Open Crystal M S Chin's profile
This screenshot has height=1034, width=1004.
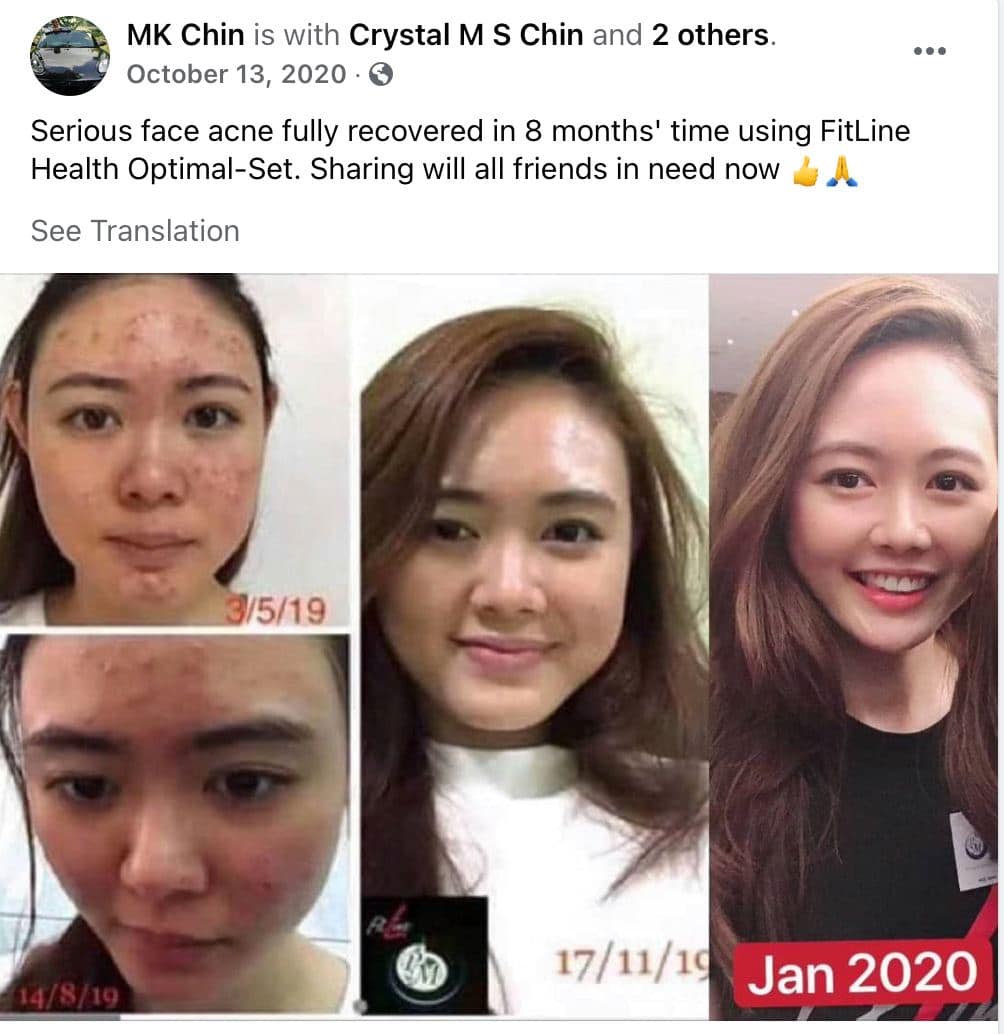467,36
